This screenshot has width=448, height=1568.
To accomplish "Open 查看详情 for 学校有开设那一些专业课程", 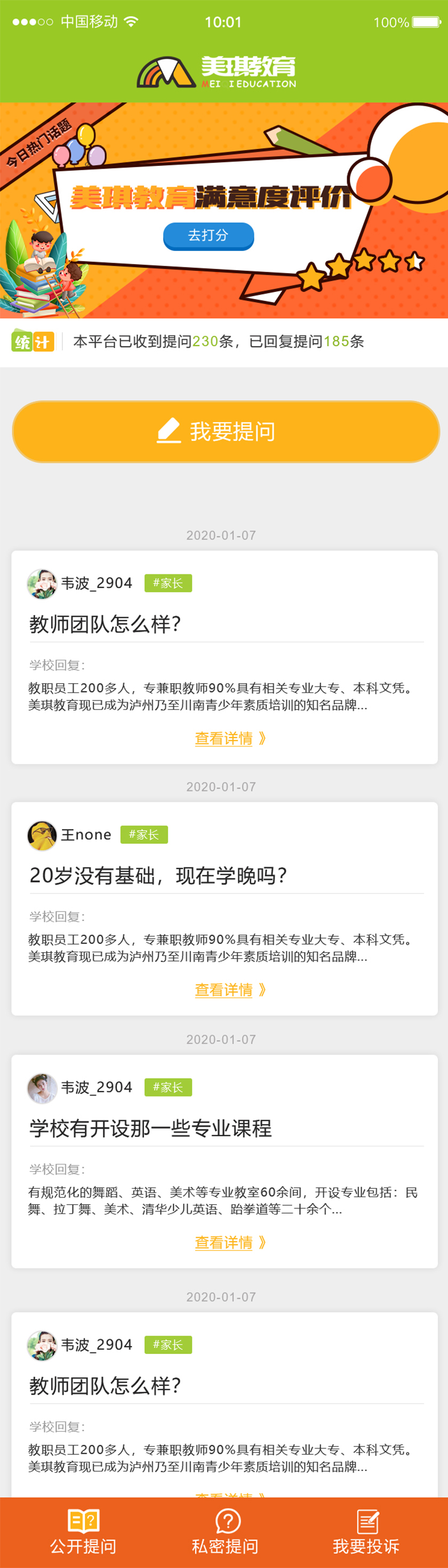I will 230,1242.
